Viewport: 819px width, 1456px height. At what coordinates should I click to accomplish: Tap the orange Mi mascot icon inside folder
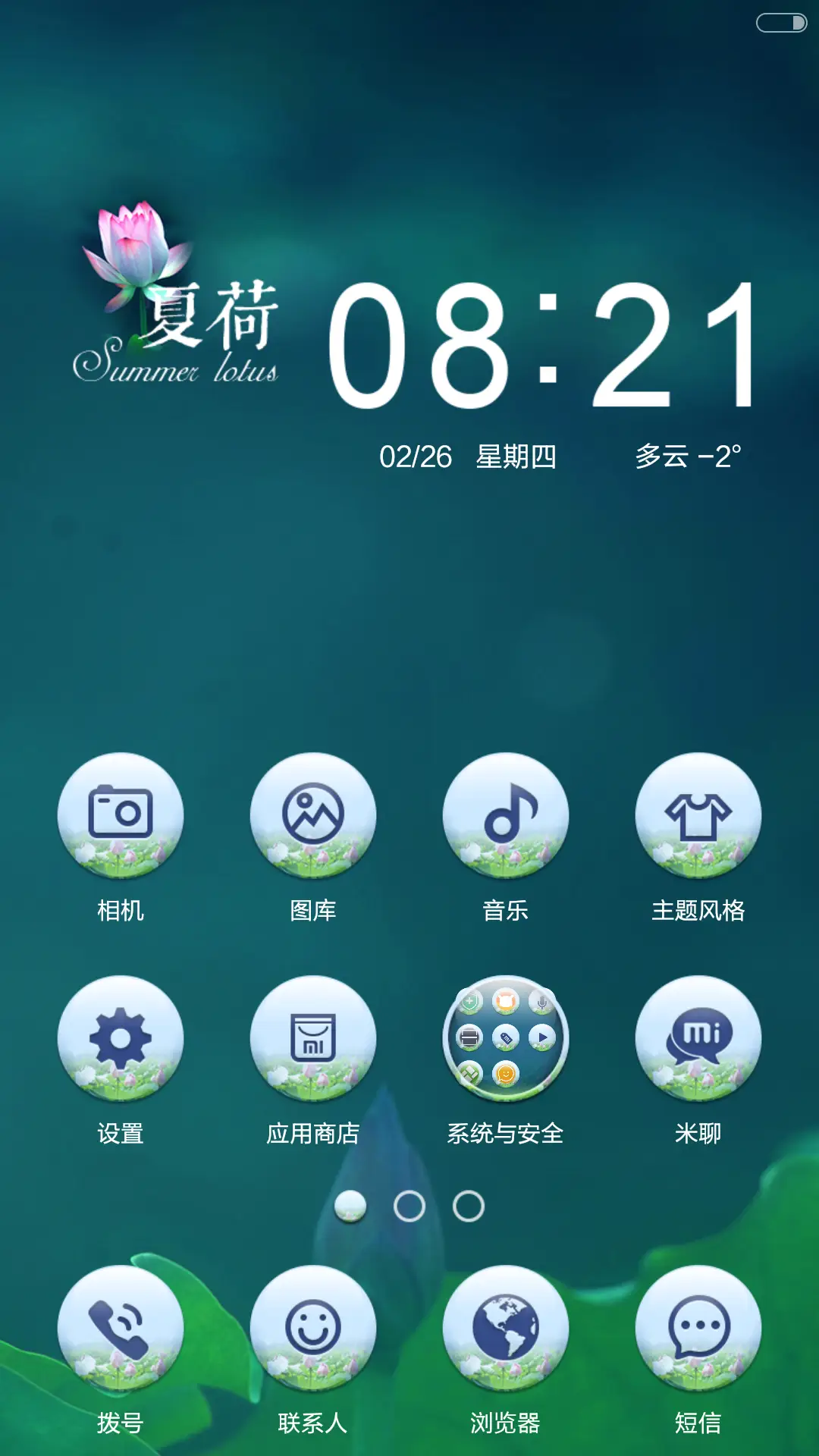tap(505, 1002)
